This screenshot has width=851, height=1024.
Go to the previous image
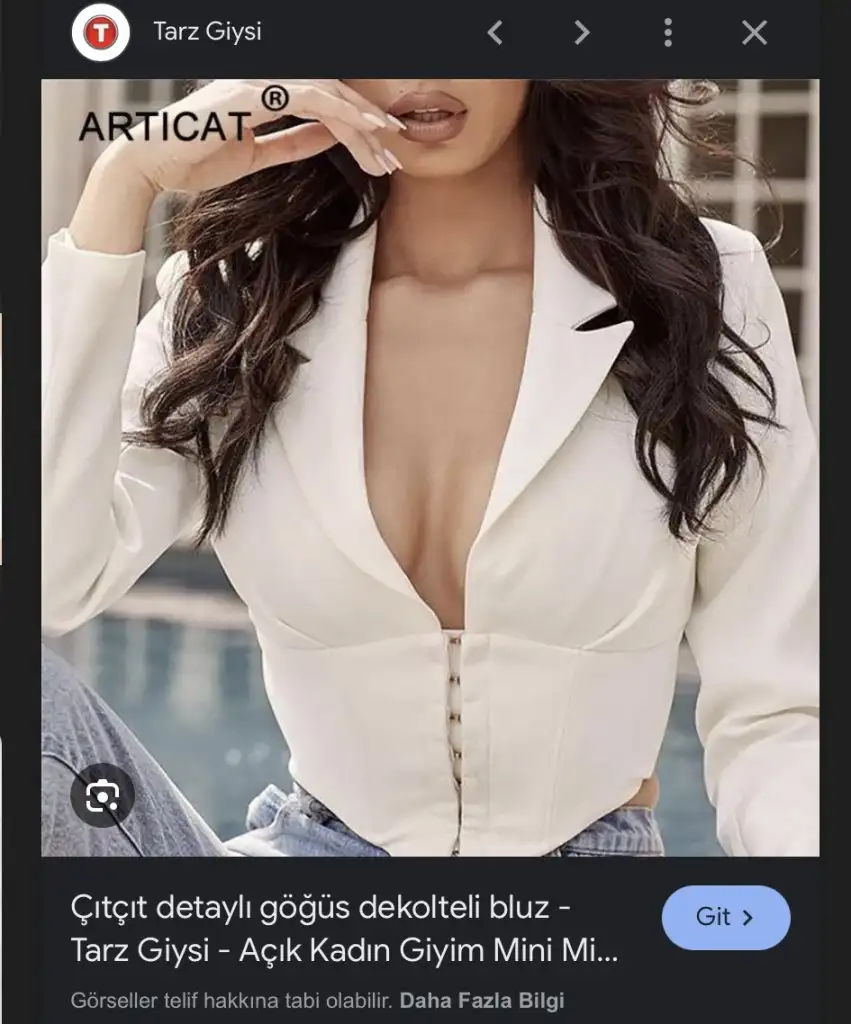[495, 33]
